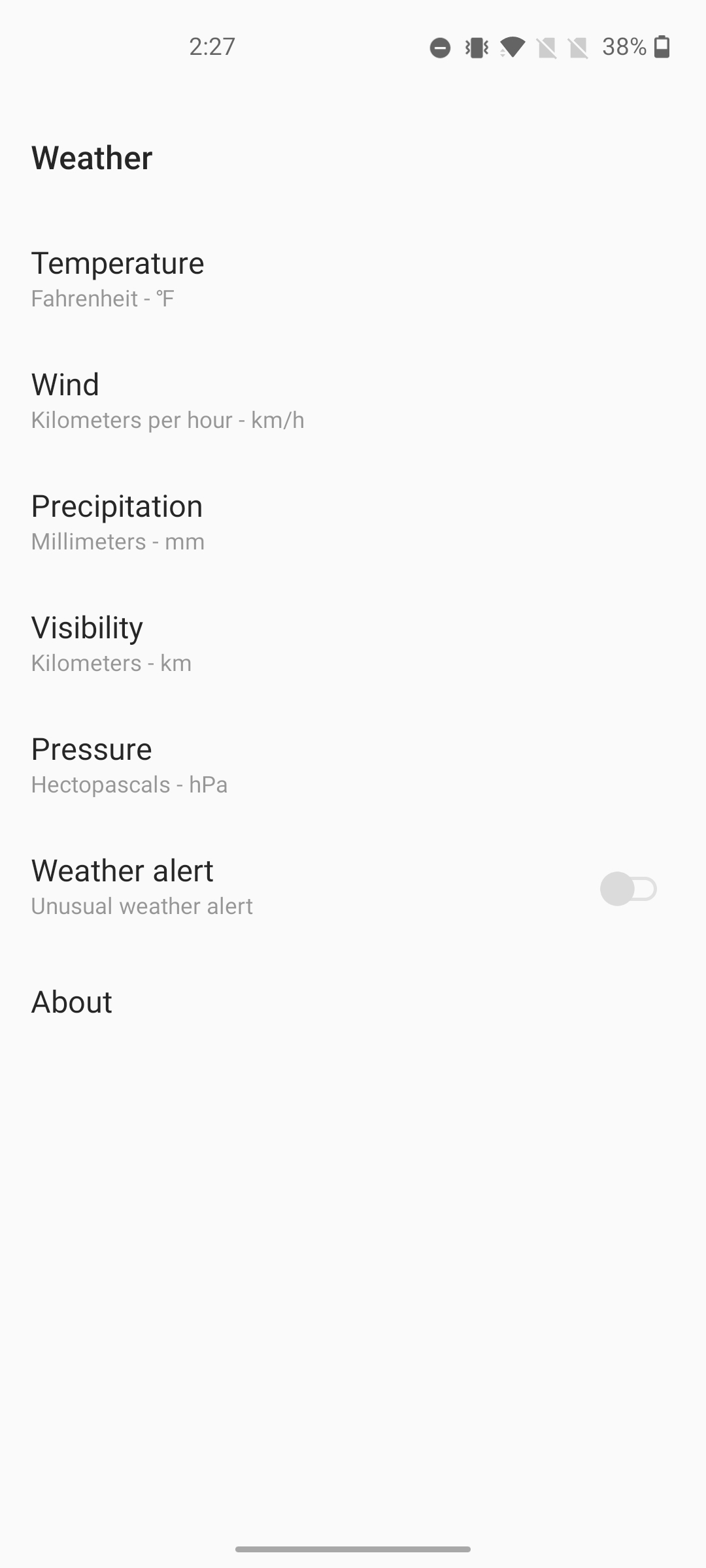Tap the Fahrenheit subtitle under Temperature

click(103, 299)
